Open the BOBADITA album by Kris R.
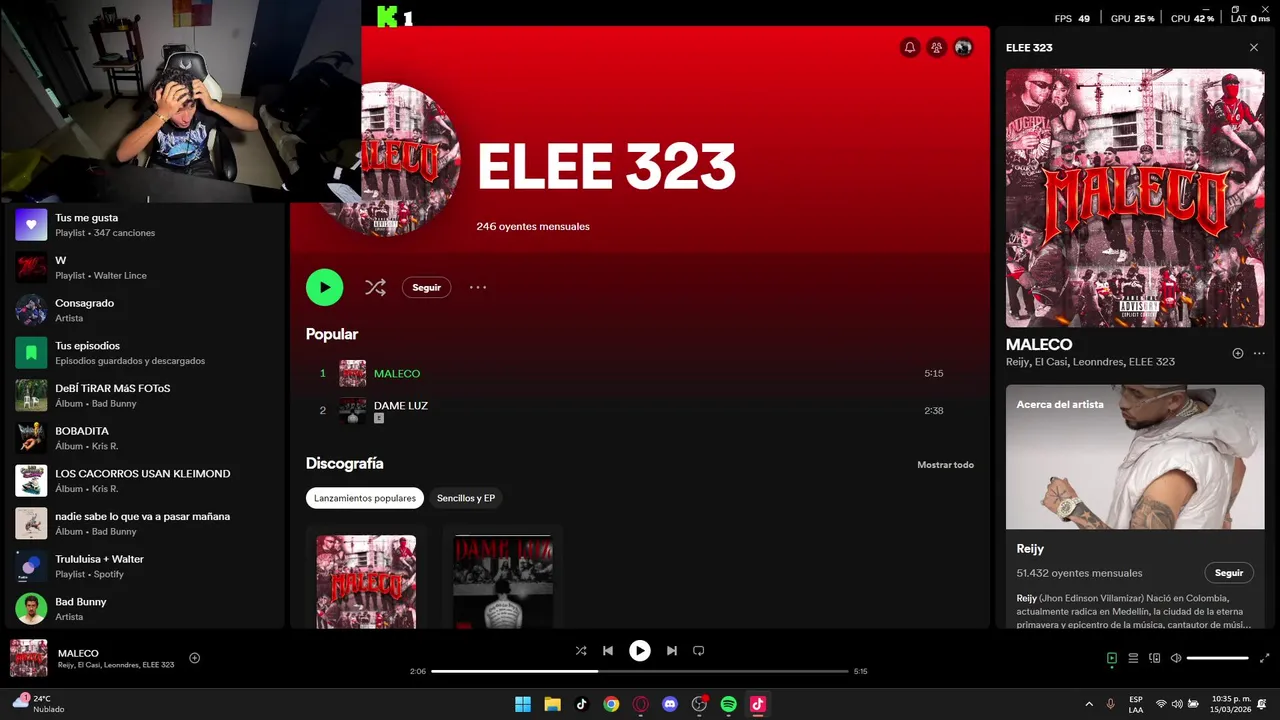 tap(82, 437)
